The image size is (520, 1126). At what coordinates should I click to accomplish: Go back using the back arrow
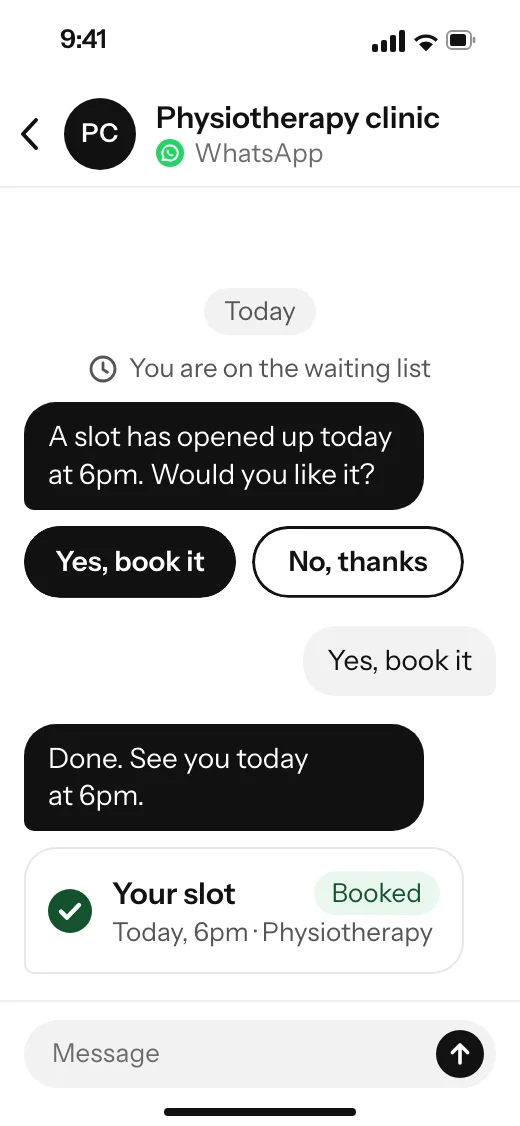[30, 134]
